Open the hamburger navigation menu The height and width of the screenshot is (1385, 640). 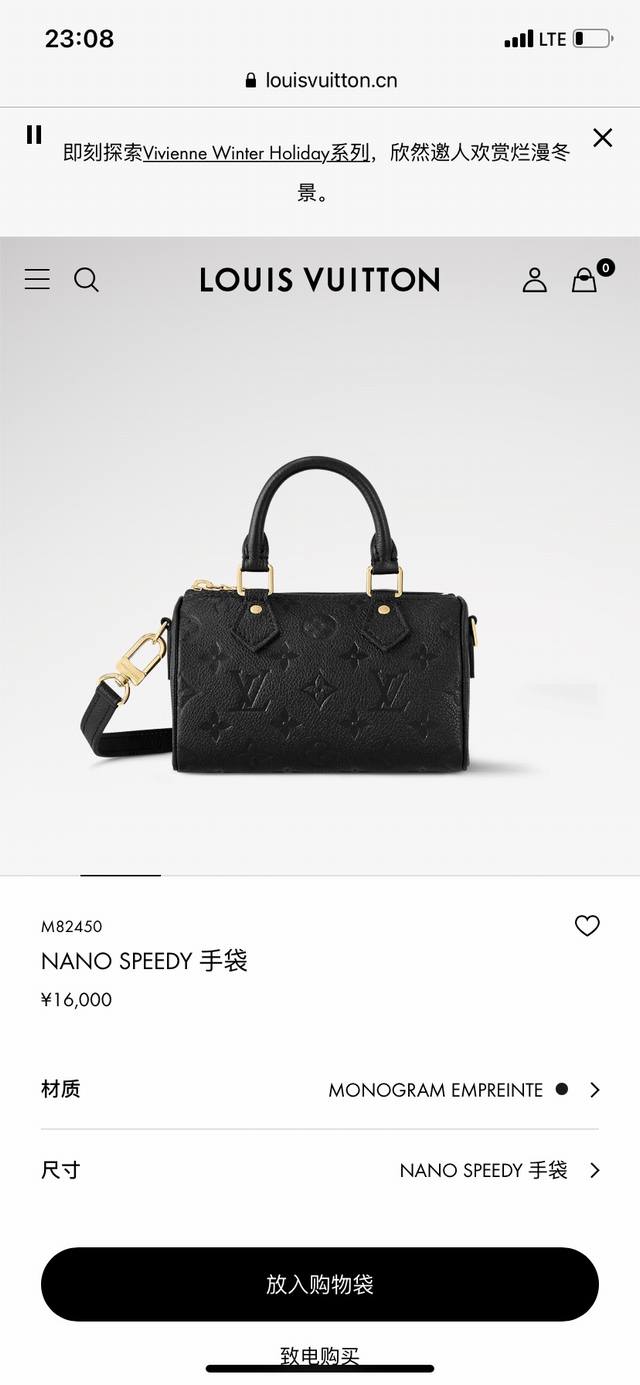click(37, 279)
